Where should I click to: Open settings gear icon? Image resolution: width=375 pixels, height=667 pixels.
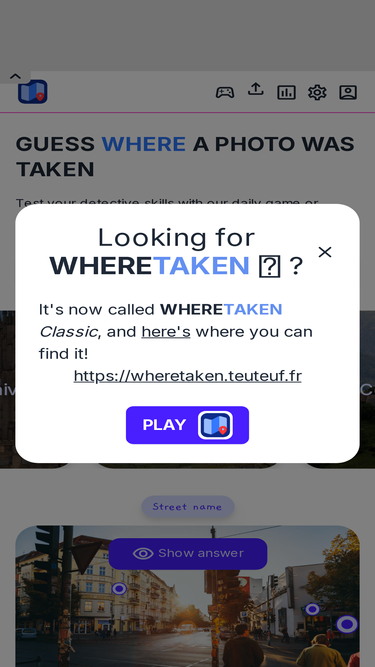(317, 92)
